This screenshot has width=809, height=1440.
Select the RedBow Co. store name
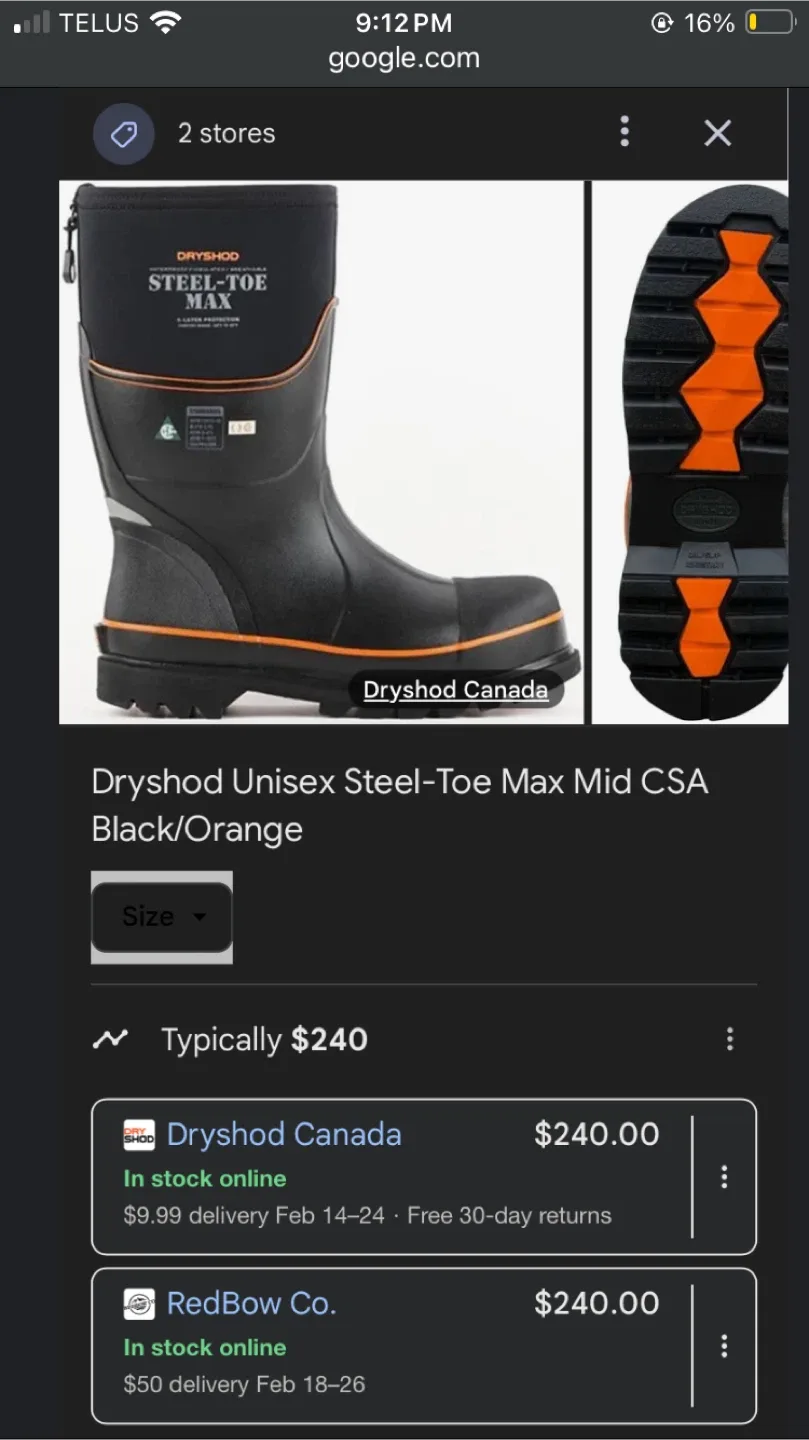pyautogui.click(x=250, y=1303)
